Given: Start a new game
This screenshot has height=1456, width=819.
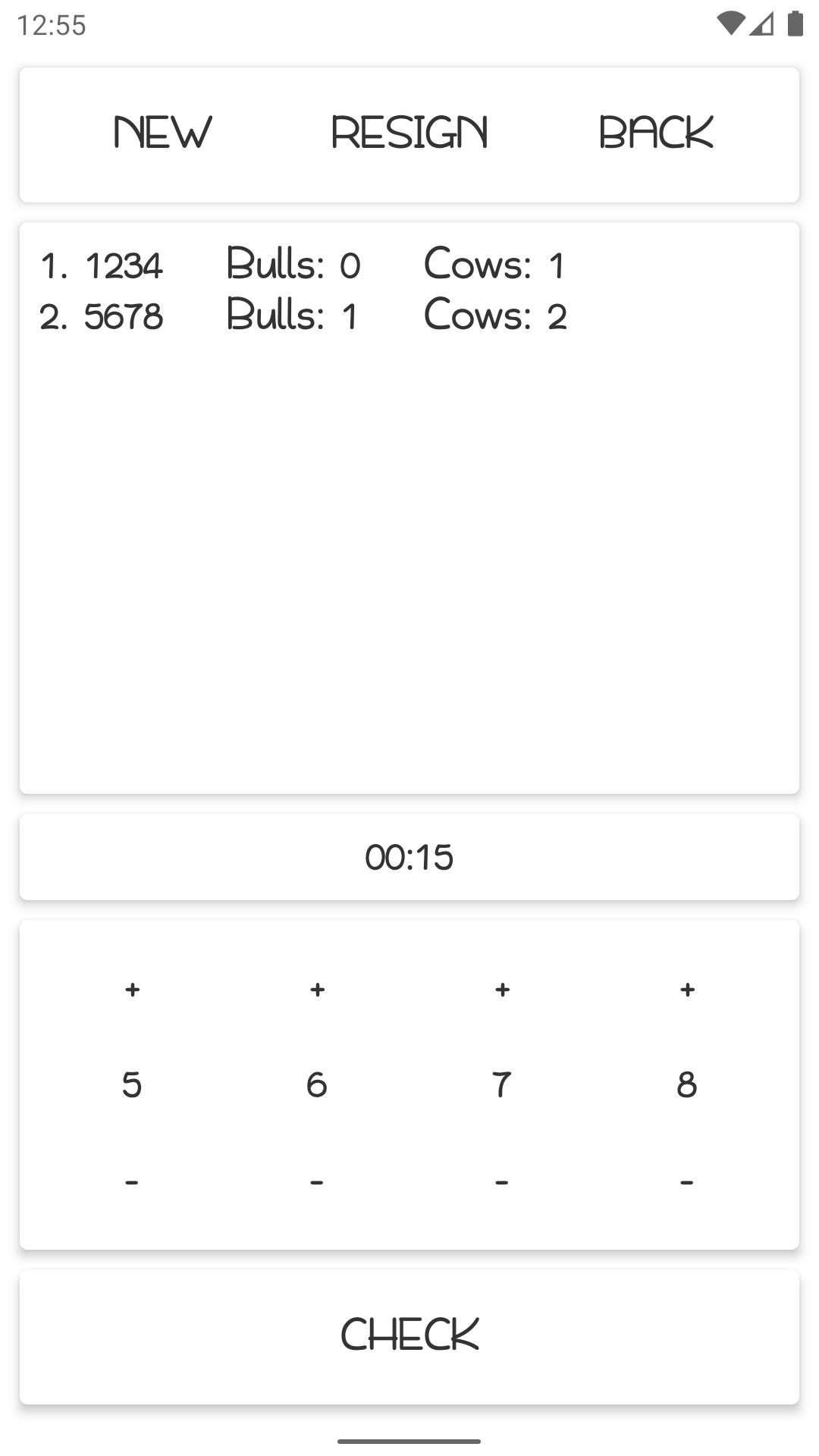Looking at the screenshot, I should [162, 133].
